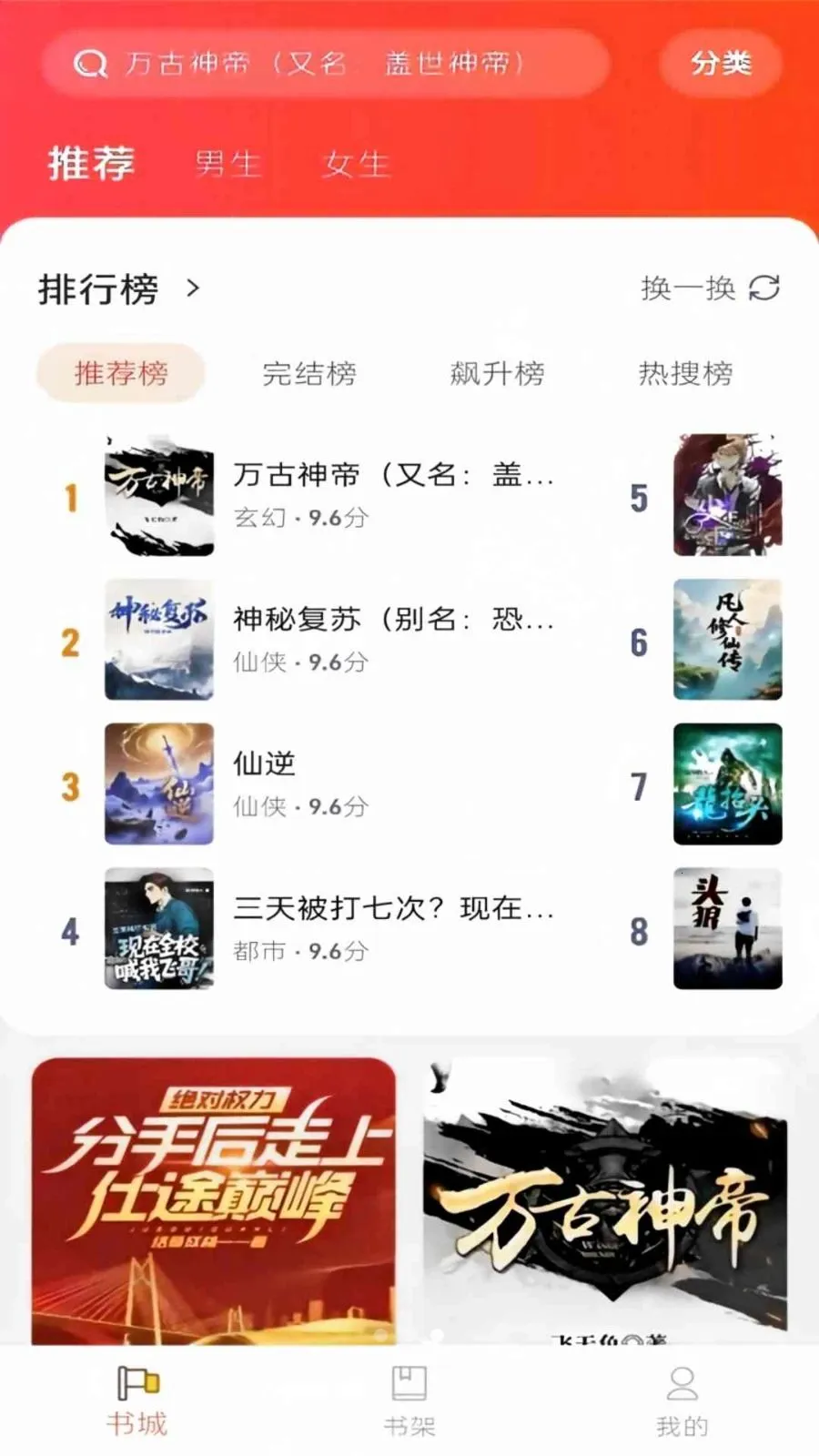Switch to the 女生 tab

tap(357, 164)
